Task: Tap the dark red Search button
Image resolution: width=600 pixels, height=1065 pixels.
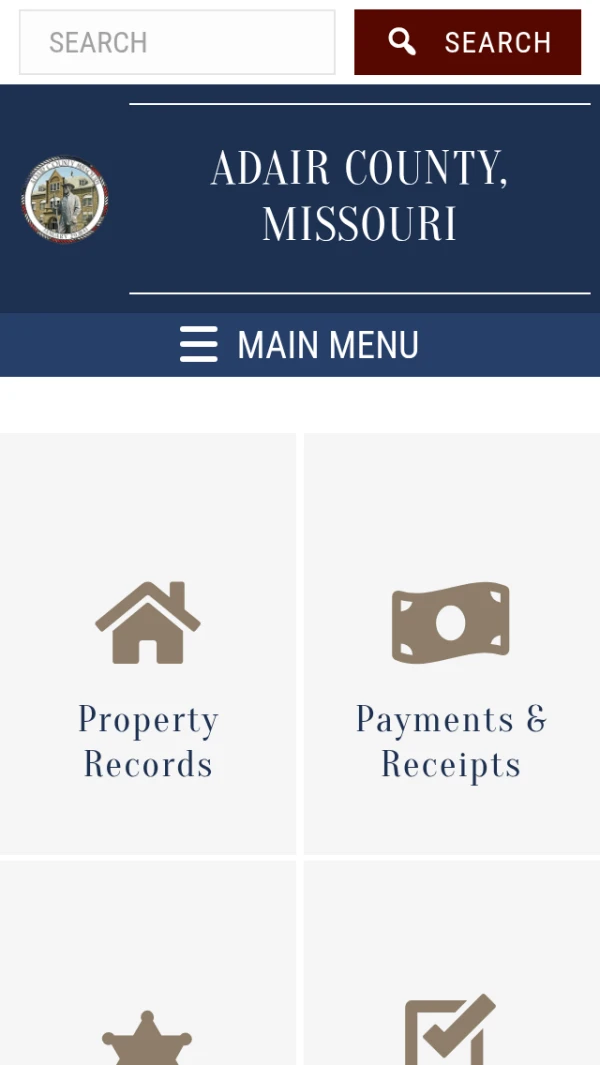Action: tap(467, 42)
